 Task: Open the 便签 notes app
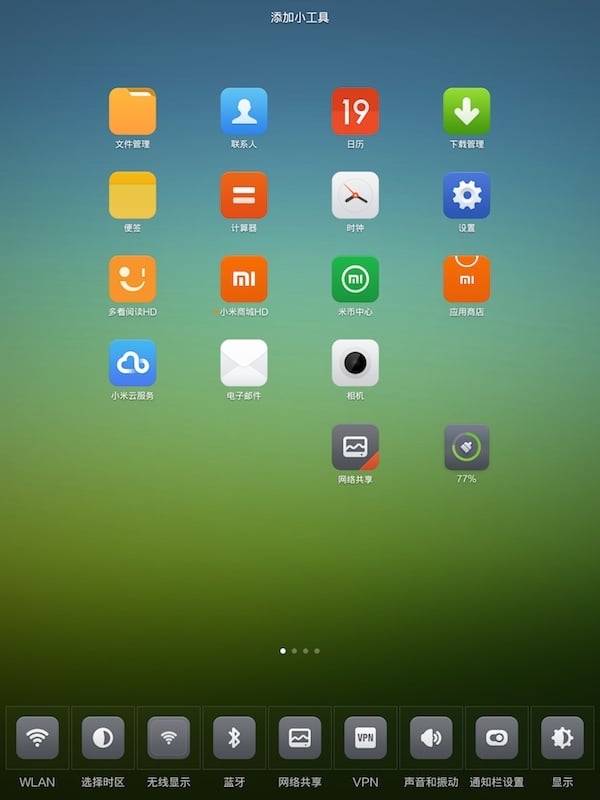[132, 196]
